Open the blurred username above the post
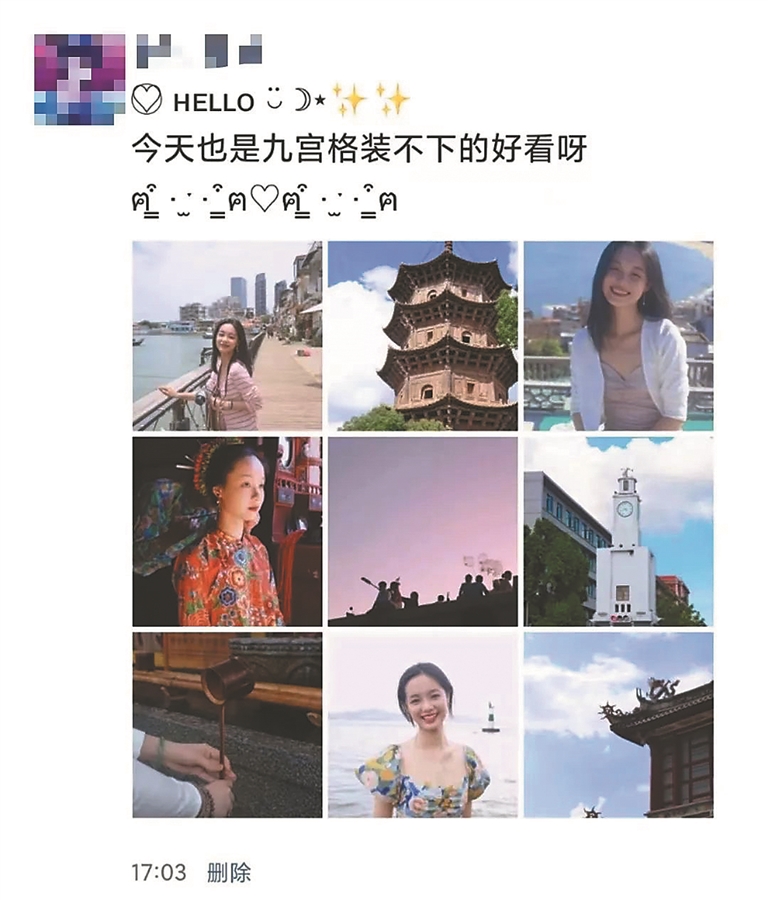The width and height of the screenshot is (768, 900). (198, 49)
